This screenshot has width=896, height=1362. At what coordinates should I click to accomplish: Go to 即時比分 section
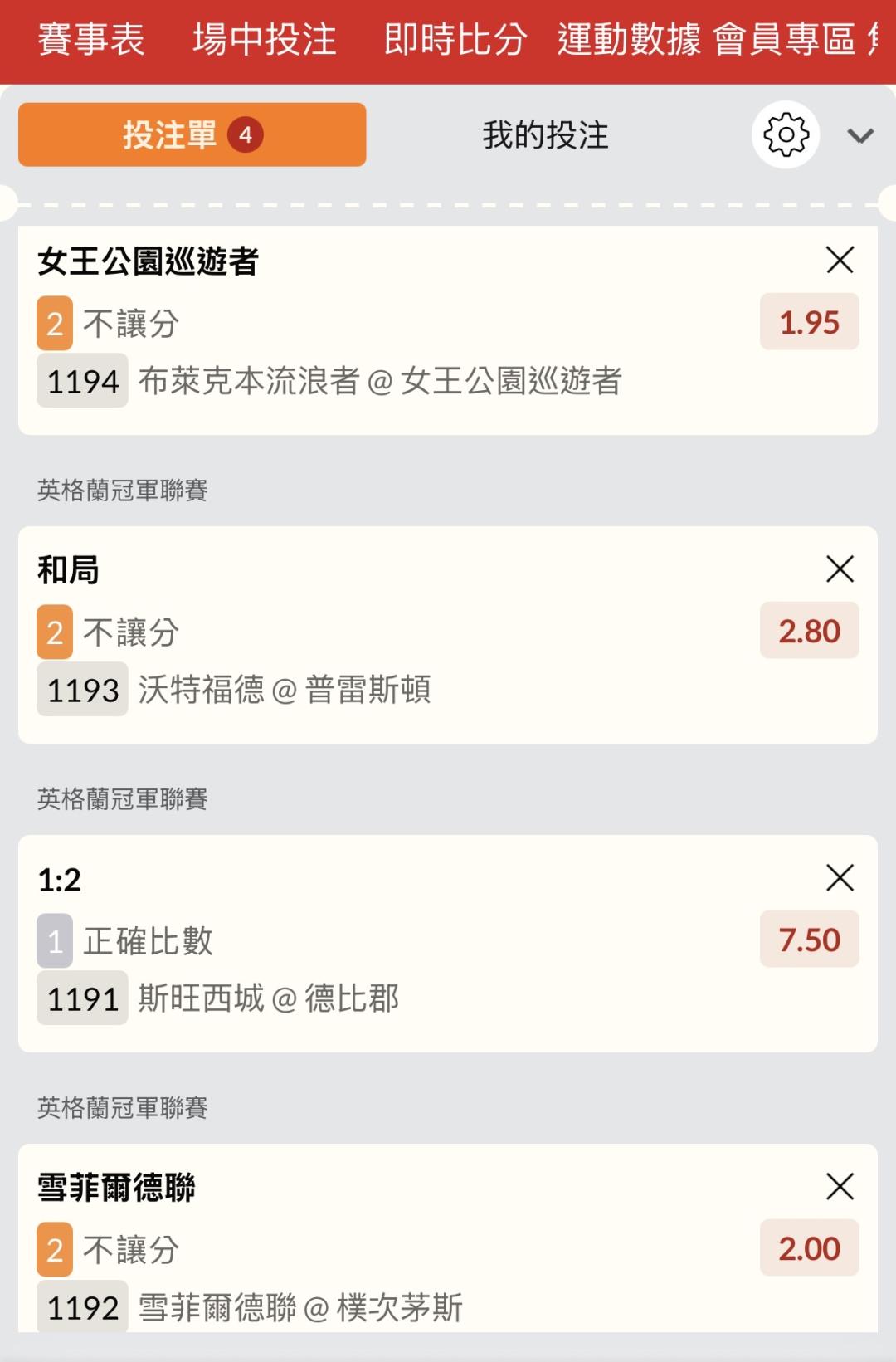[455, 39]
